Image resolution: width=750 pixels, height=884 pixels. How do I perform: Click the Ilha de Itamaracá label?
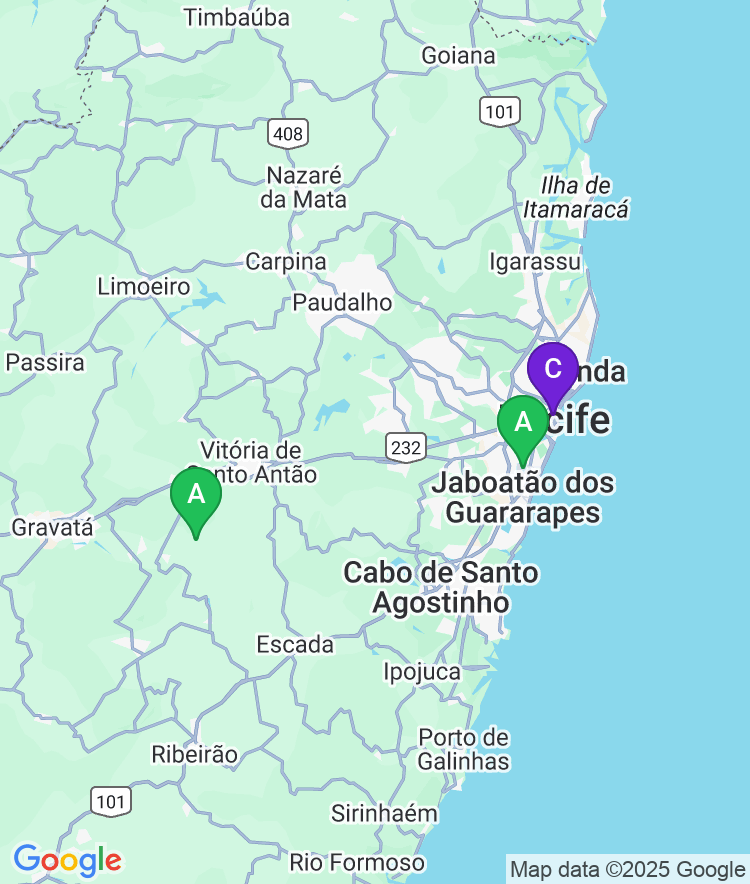578,198
